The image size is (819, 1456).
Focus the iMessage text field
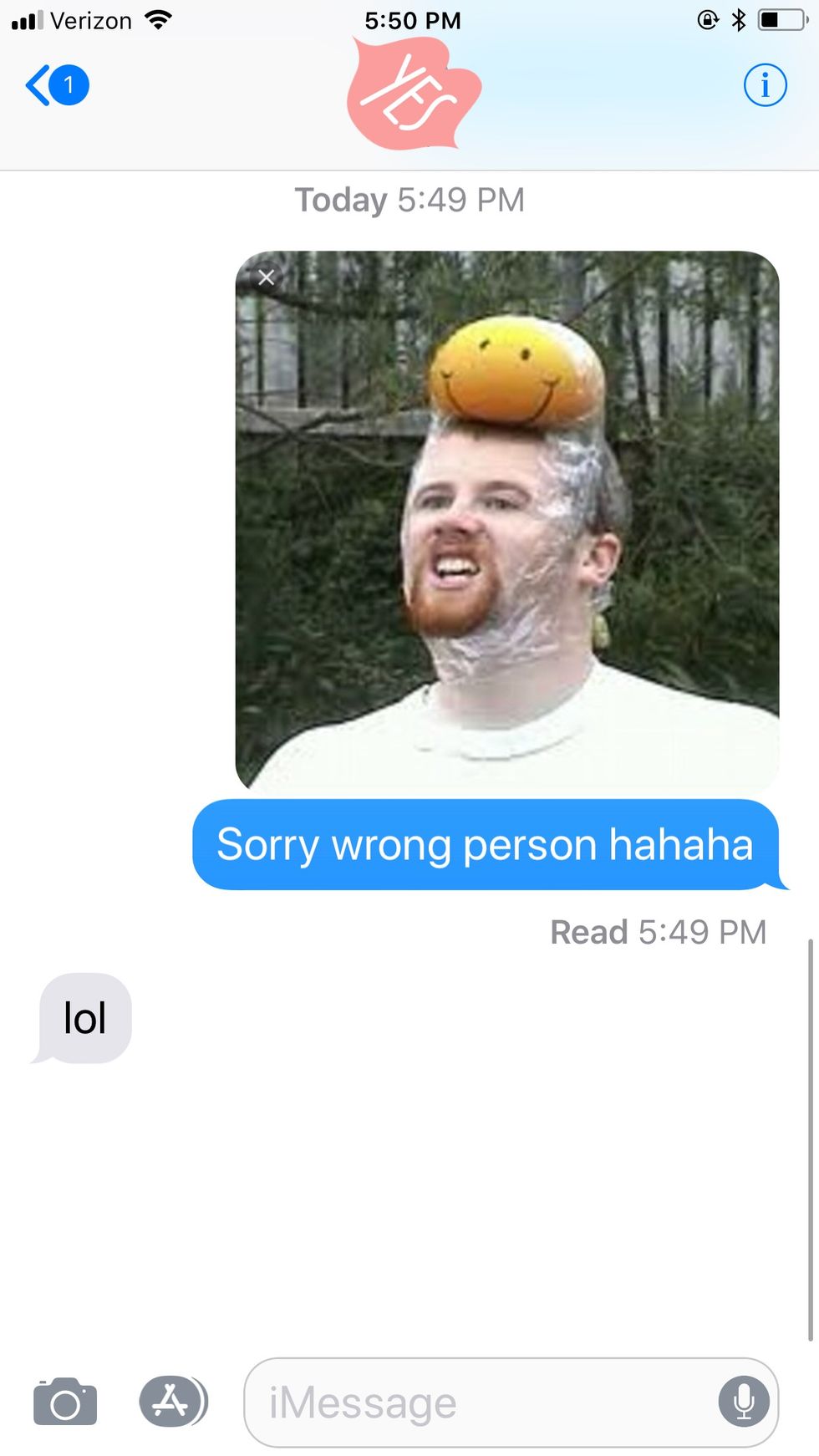coord(476,1402)
